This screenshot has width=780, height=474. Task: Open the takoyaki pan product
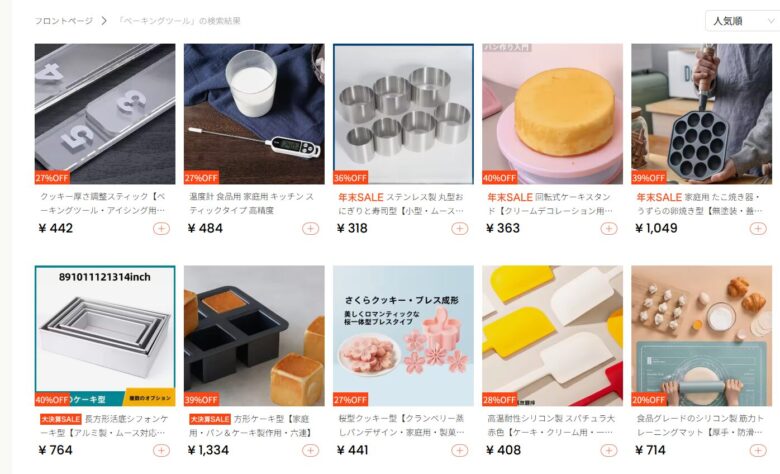pyautogui.click(x=701, y=113)
